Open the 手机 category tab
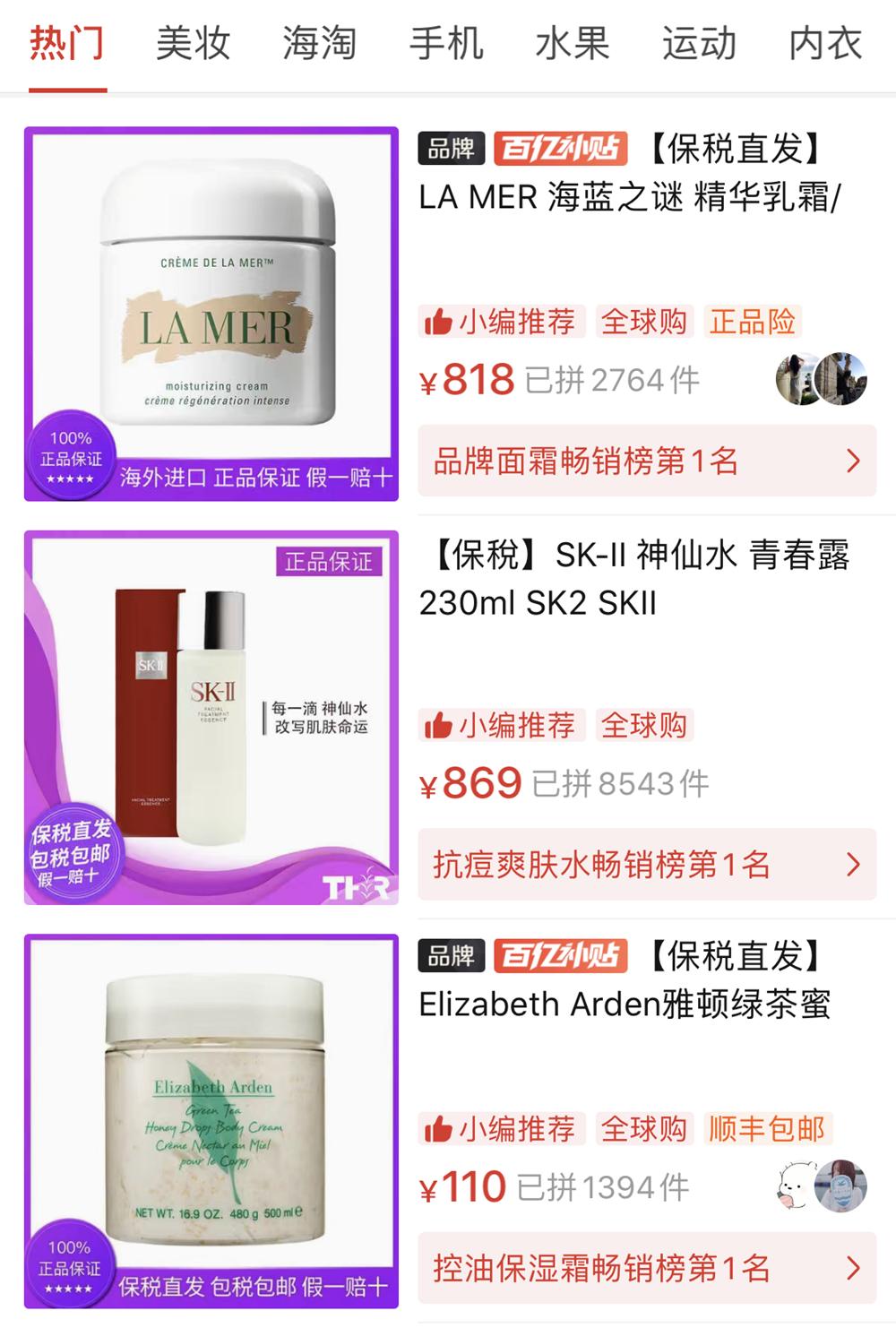 coord(447,43)
